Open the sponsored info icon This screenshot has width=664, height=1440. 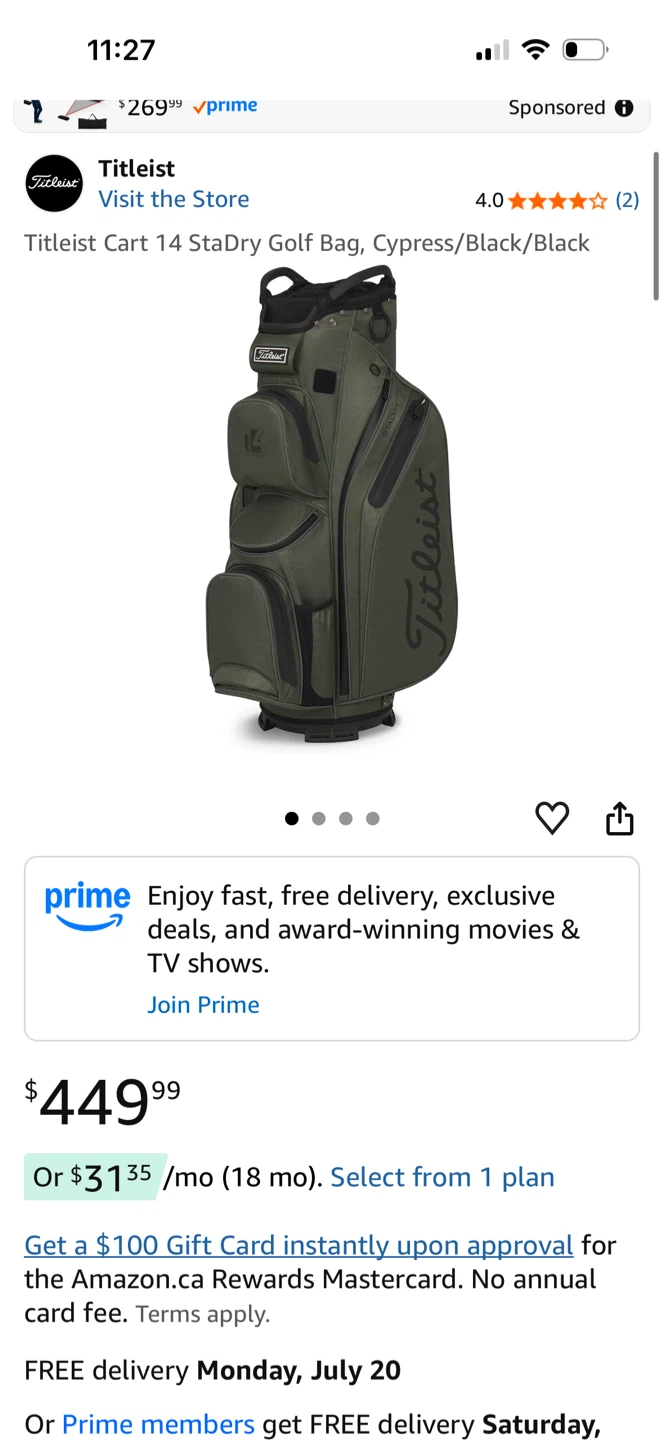(x=624, y=108)
